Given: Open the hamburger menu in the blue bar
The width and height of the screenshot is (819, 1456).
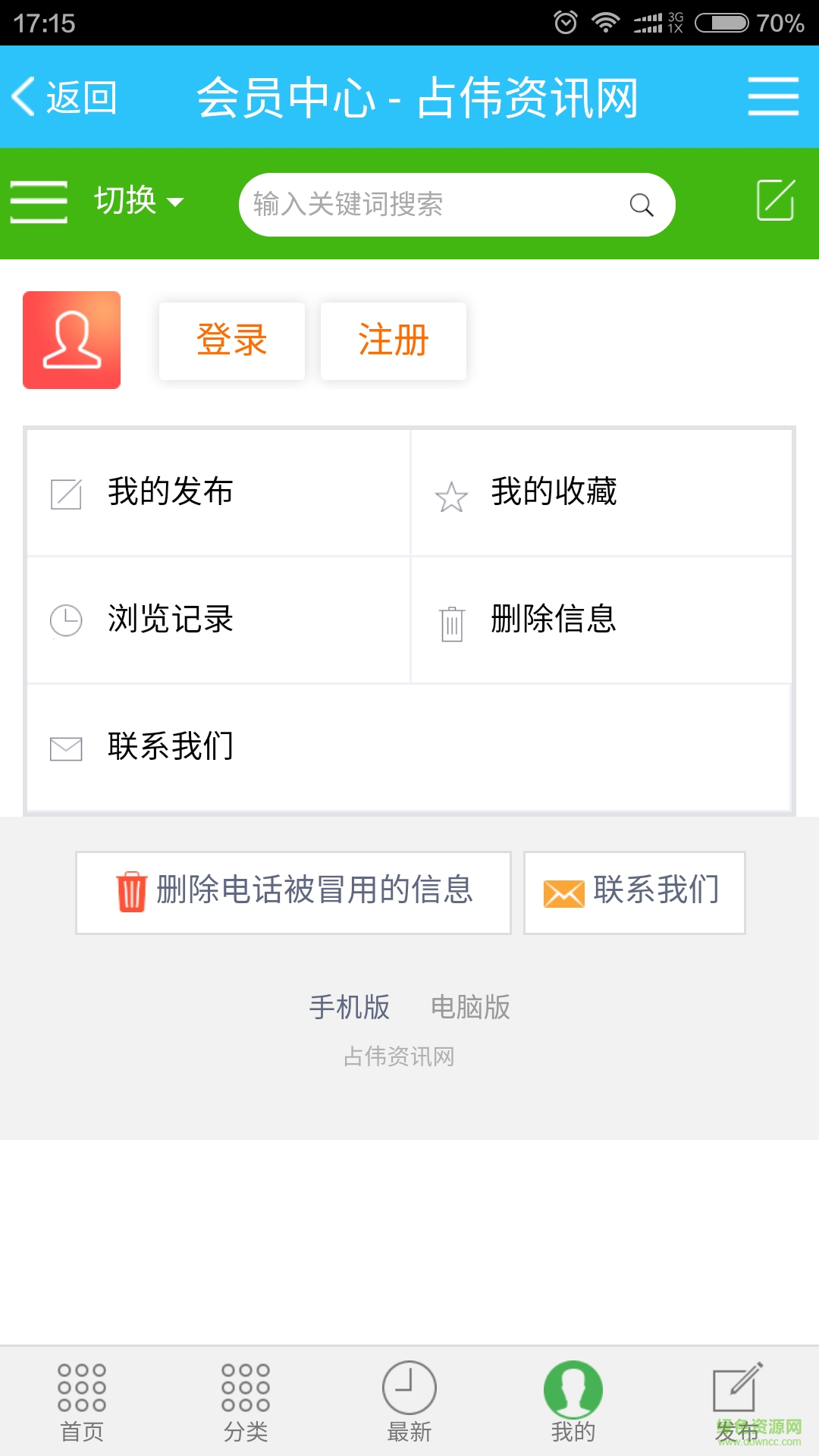Looking at the screenshot, I should pyautogui.click(x=773, y=96).
